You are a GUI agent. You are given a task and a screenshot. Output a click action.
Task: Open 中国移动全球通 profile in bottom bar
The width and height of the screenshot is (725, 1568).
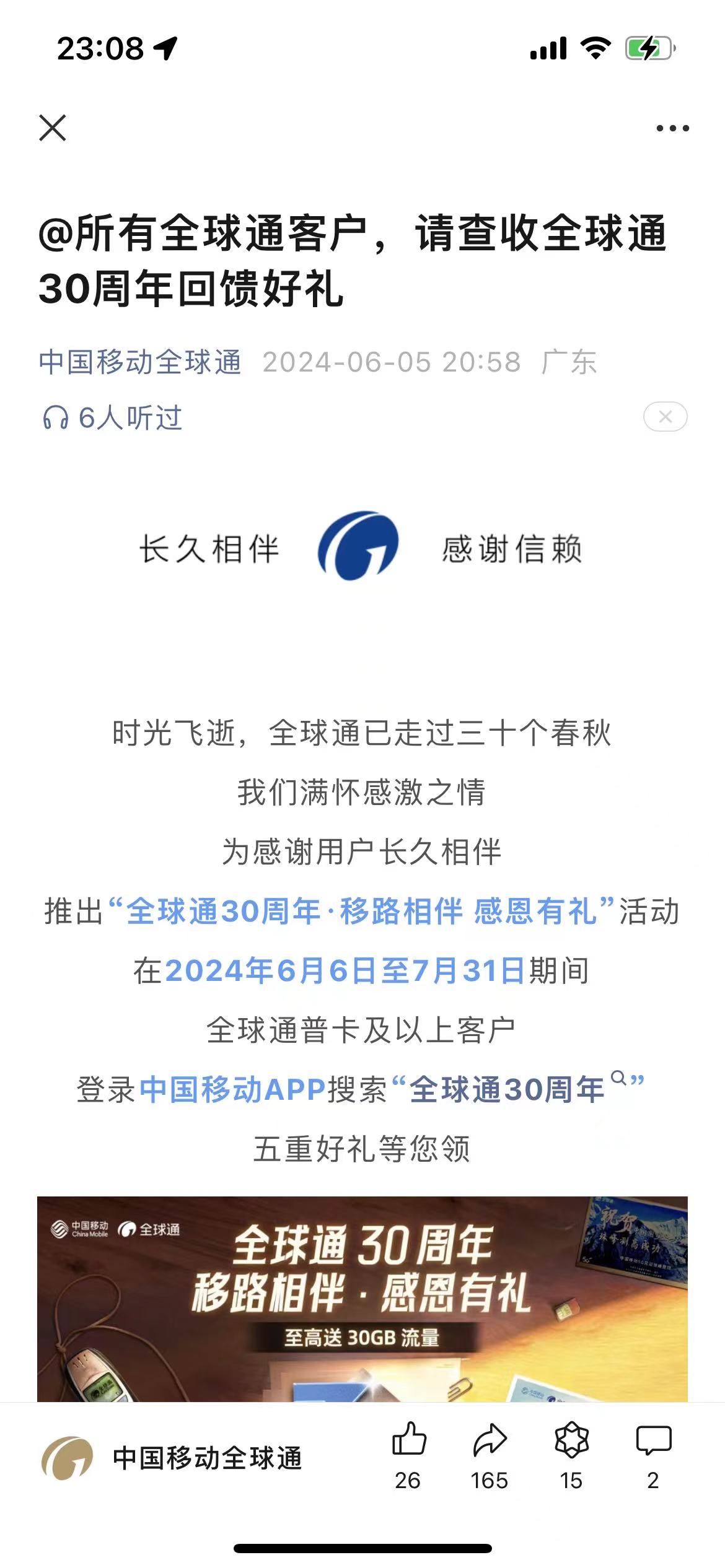[172, 1458]
